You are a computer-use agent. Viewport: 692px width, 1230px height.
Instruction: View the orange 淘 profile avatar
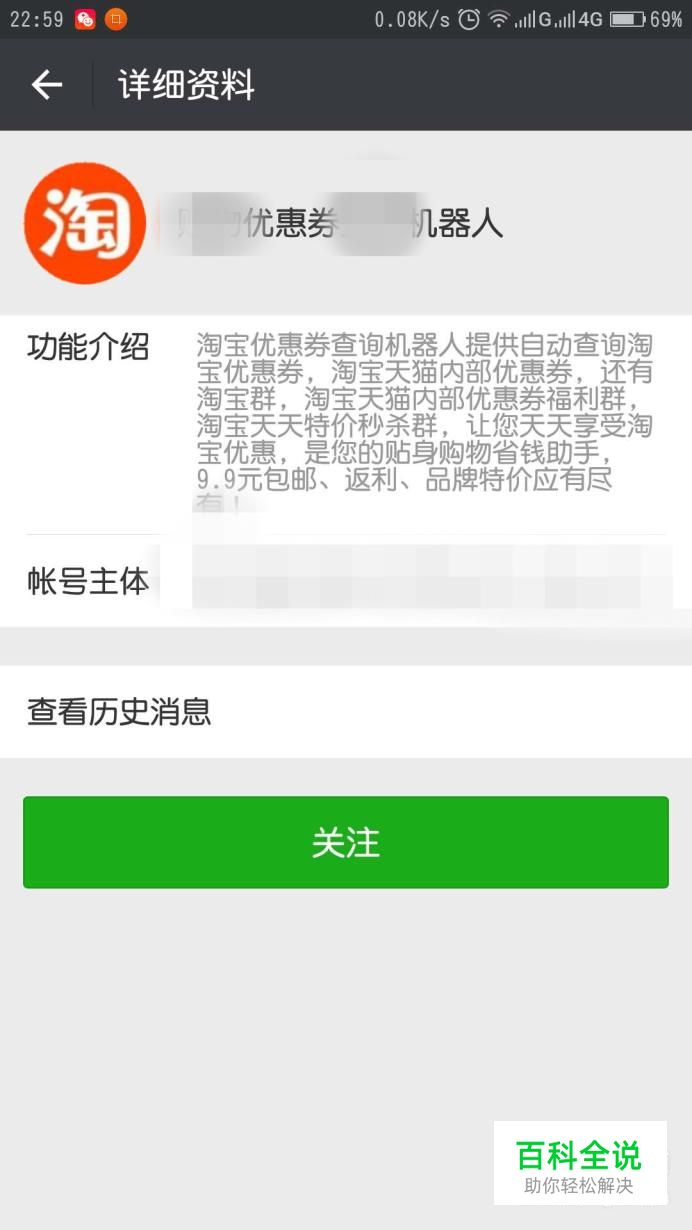(85, 224)
